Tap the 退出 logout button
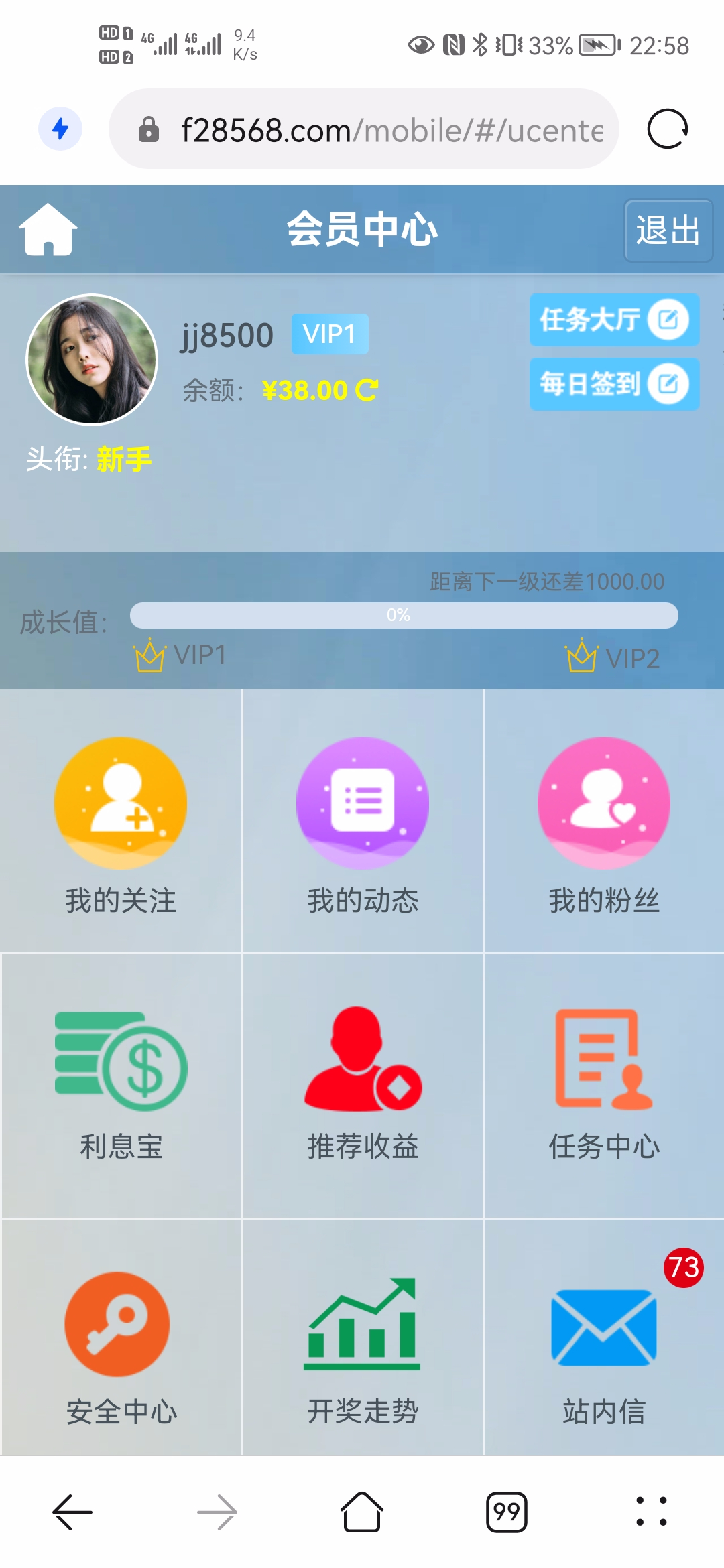The height and width of the screenshot is (1568, 724). coord(668,231)
